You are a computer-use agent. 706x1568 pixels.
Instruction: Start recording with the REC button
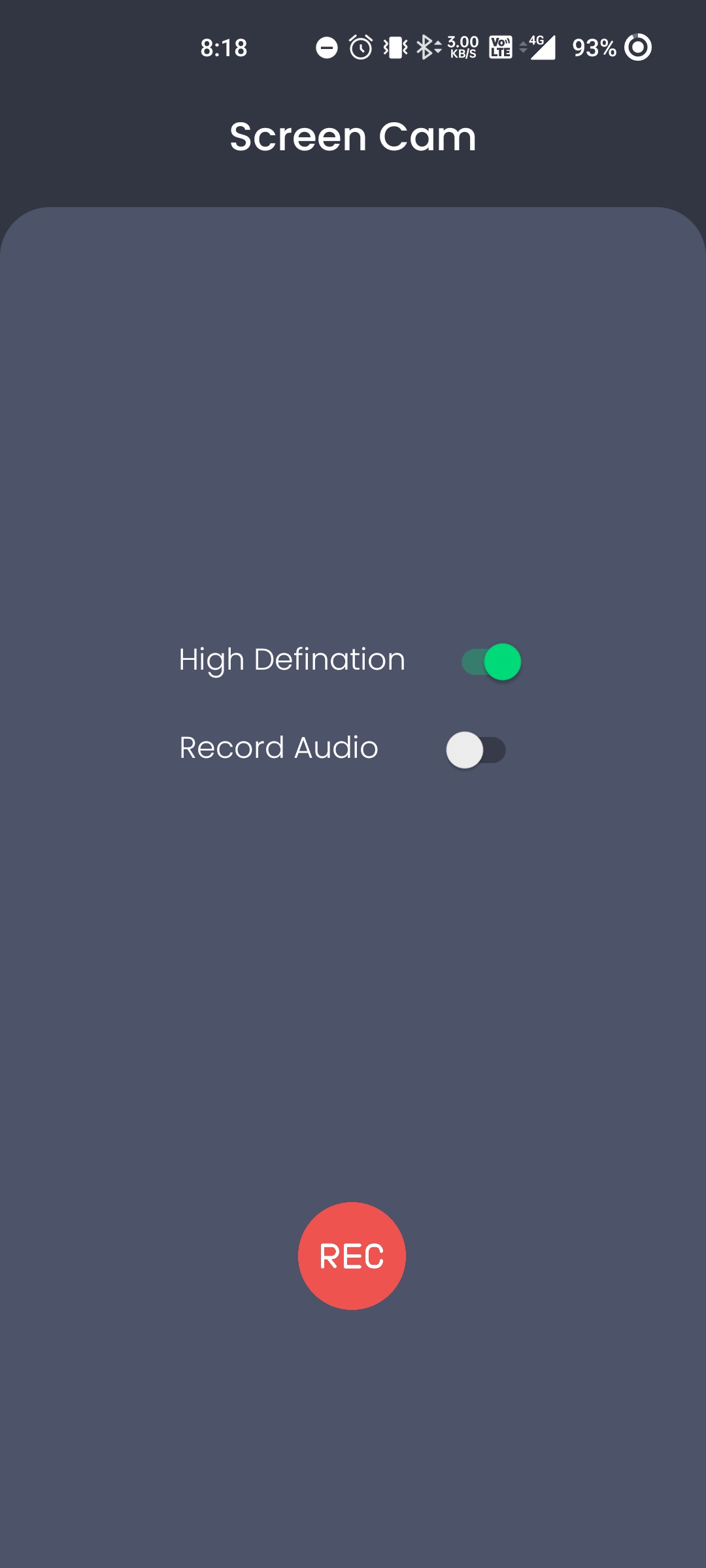click(352, 1256)
